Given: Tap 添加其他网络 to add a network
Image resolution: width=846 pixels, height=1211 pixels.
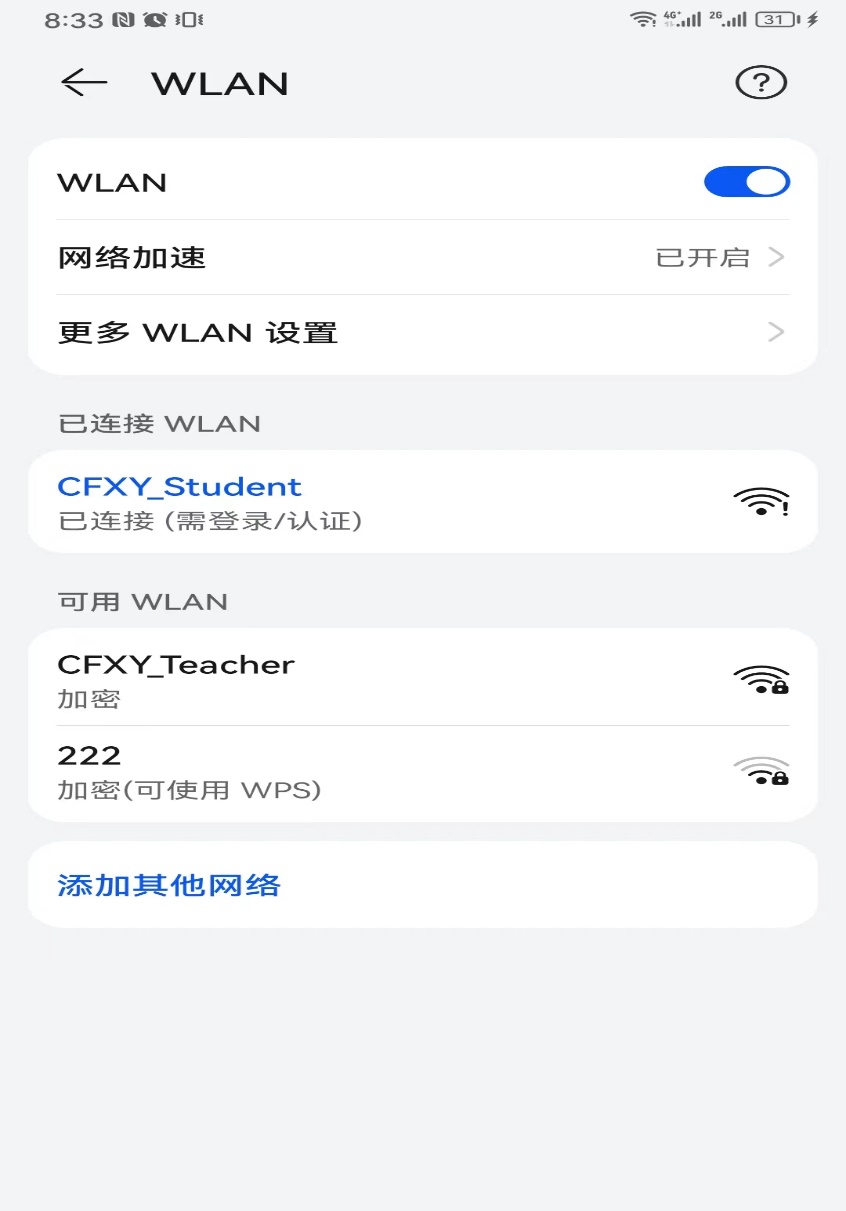Looking at the screenshot, I should coord(170,885).
